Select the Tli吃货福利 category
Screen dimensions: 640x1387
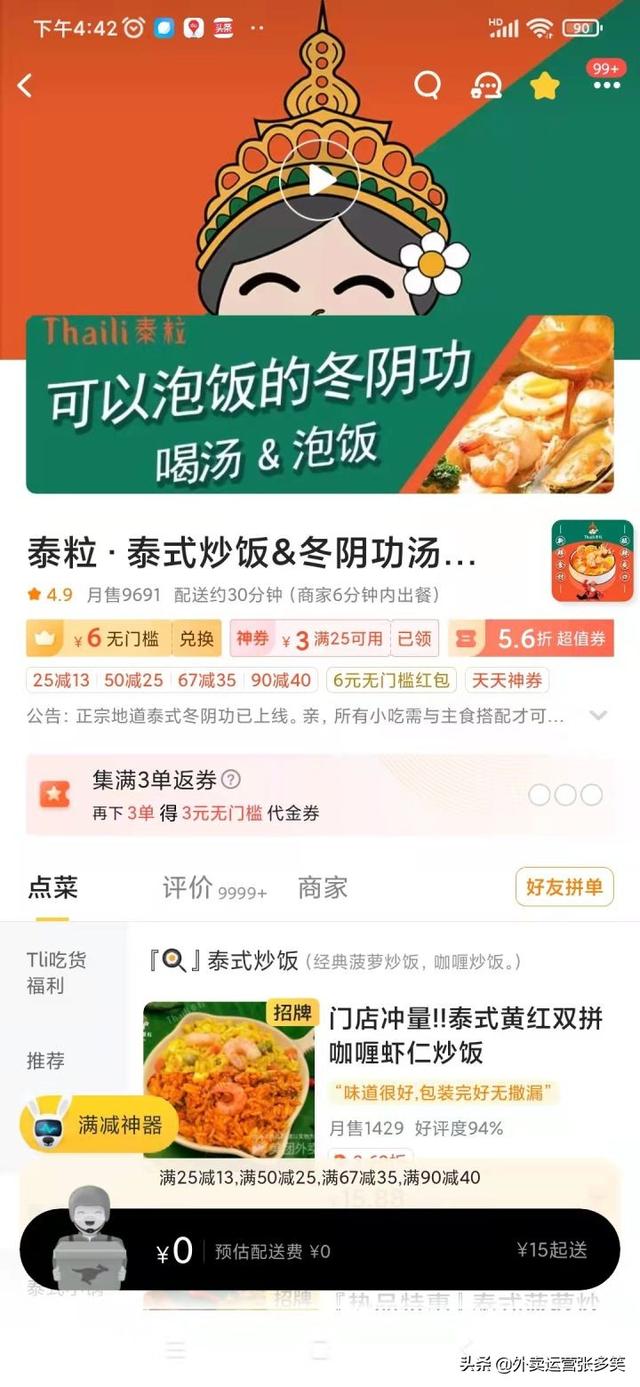[x=57, y=972]
